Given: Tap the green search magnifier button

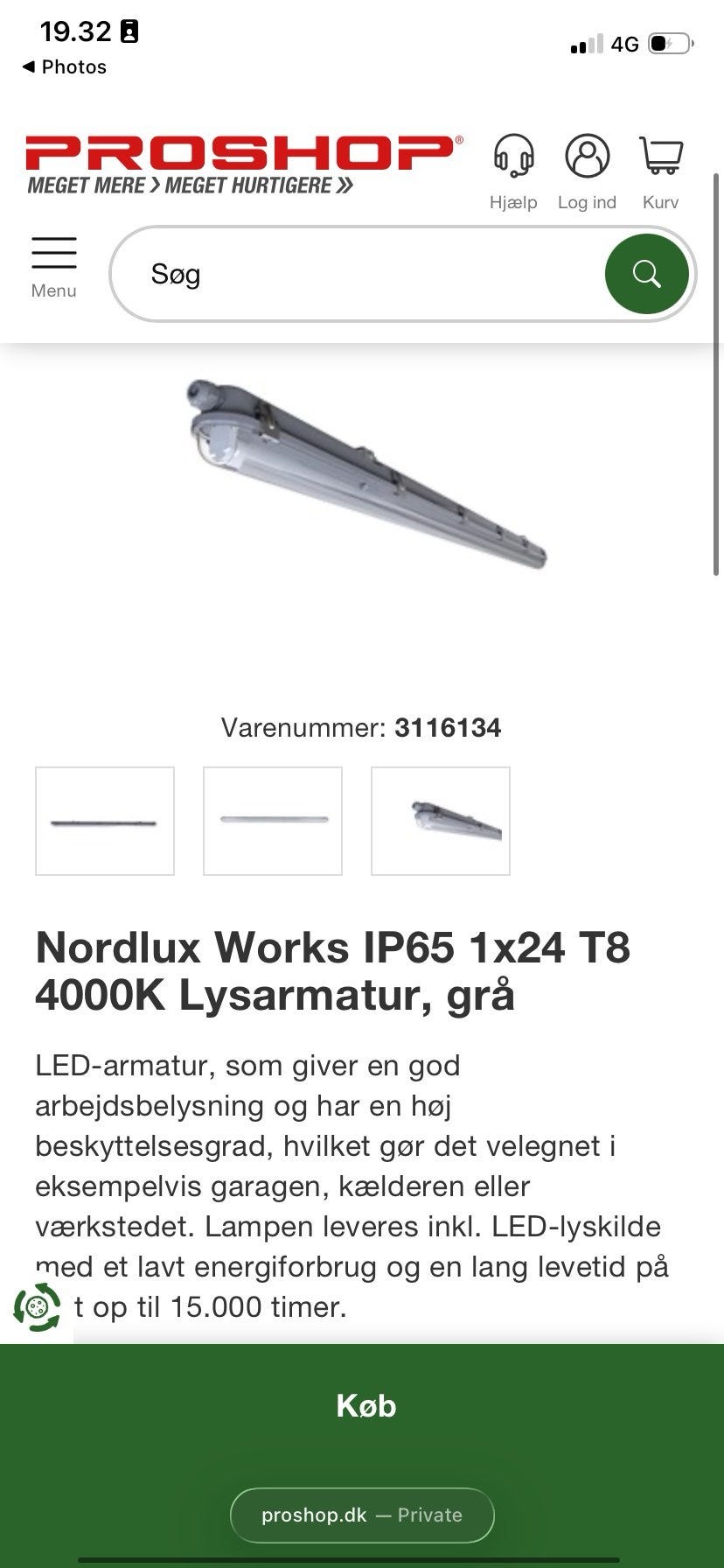Looking at the screenshot, I should pos(646,274).
